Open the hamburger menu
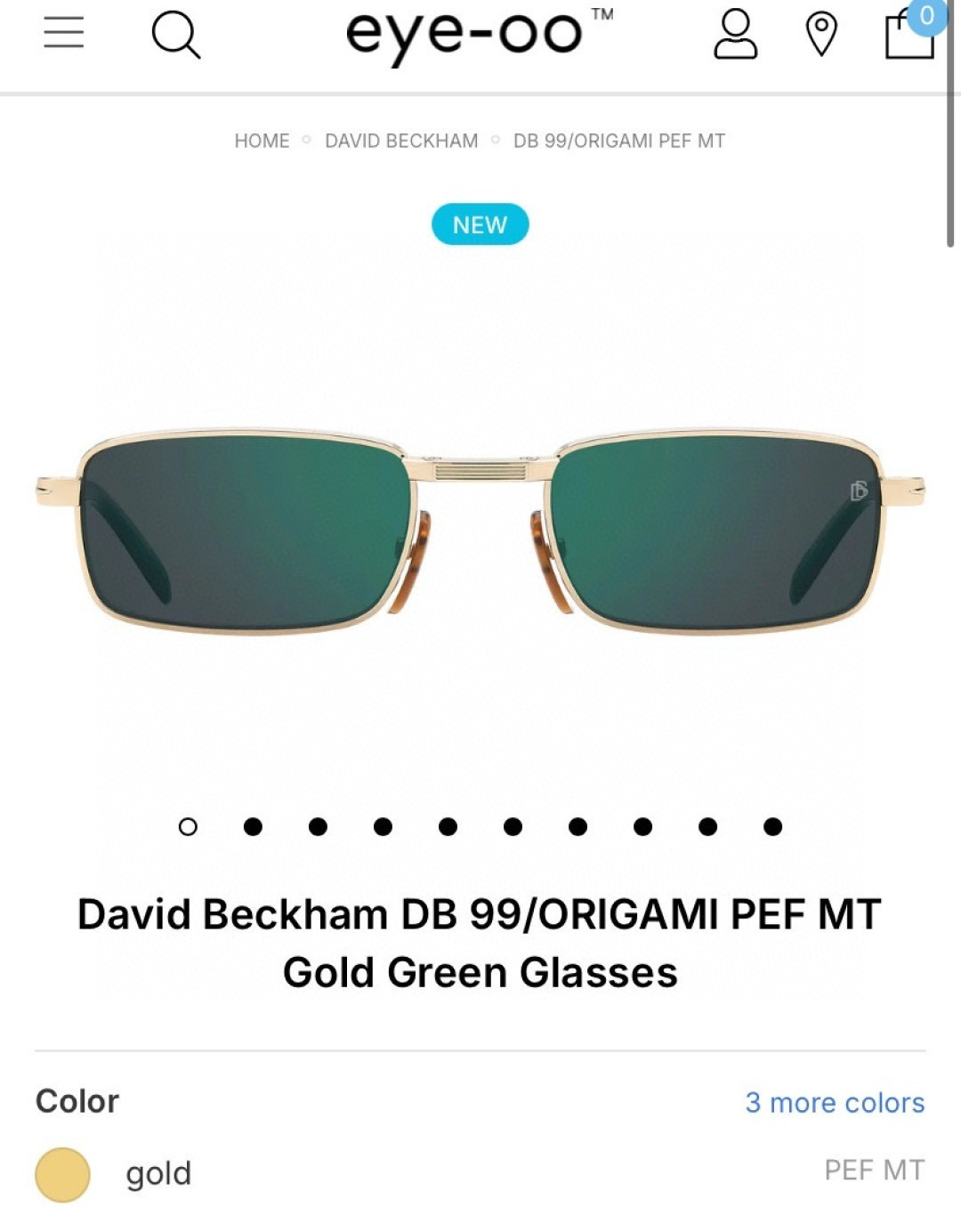Viewport: 961px width, 1232px height. tap(64, 33)
